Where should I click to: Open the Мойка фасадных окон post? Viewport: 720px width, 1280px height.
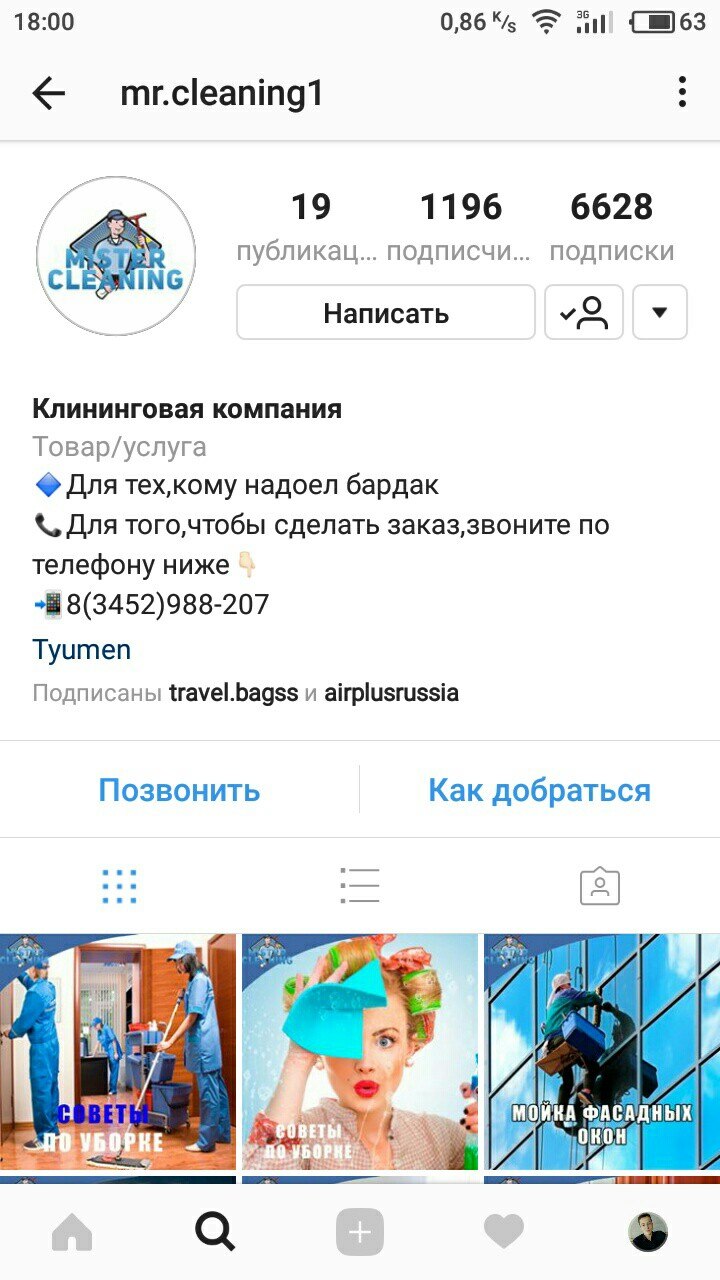[x=602, y=1051]
